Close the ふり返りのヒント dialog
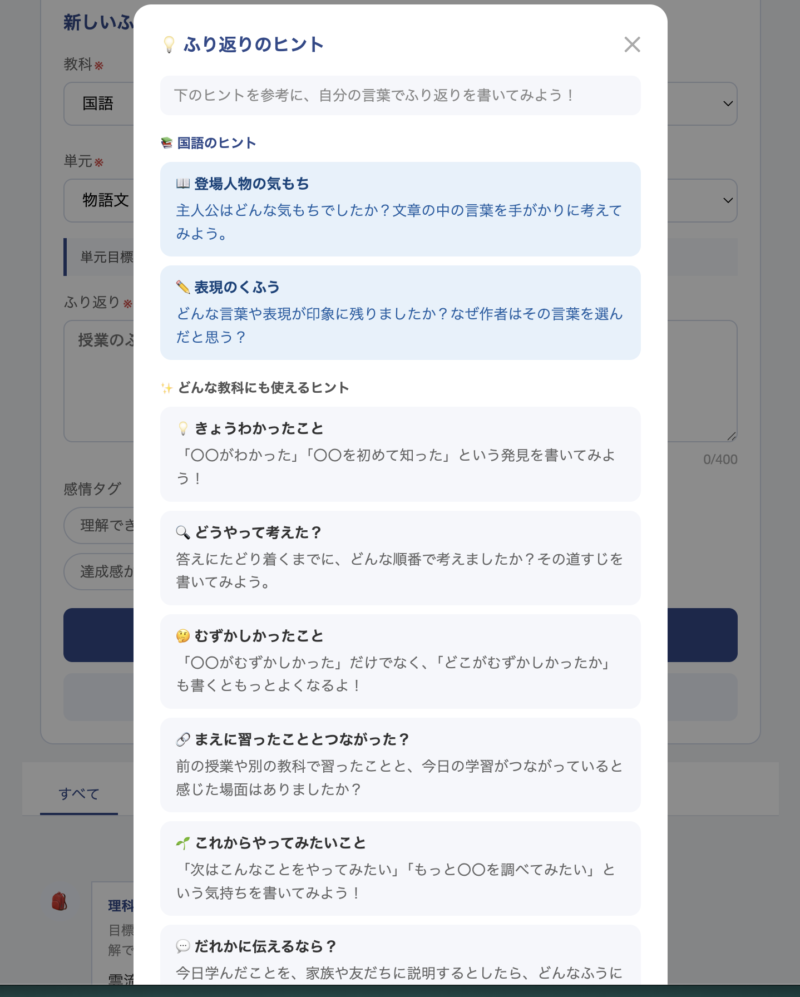This screenshot has width=800, height=997. coord(632,44)
